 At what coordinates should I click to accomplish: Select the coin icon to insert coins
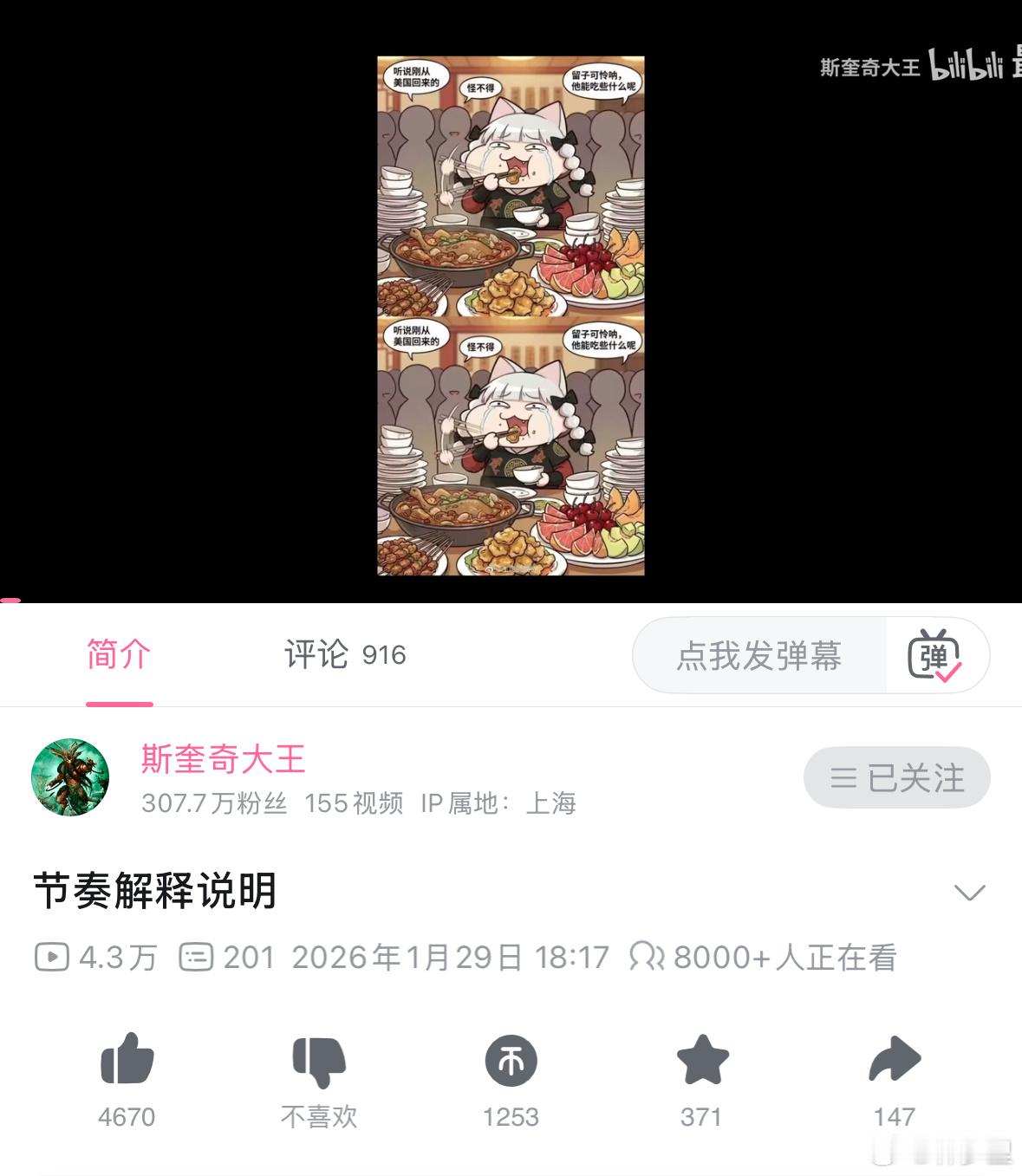pos(511,1060)
